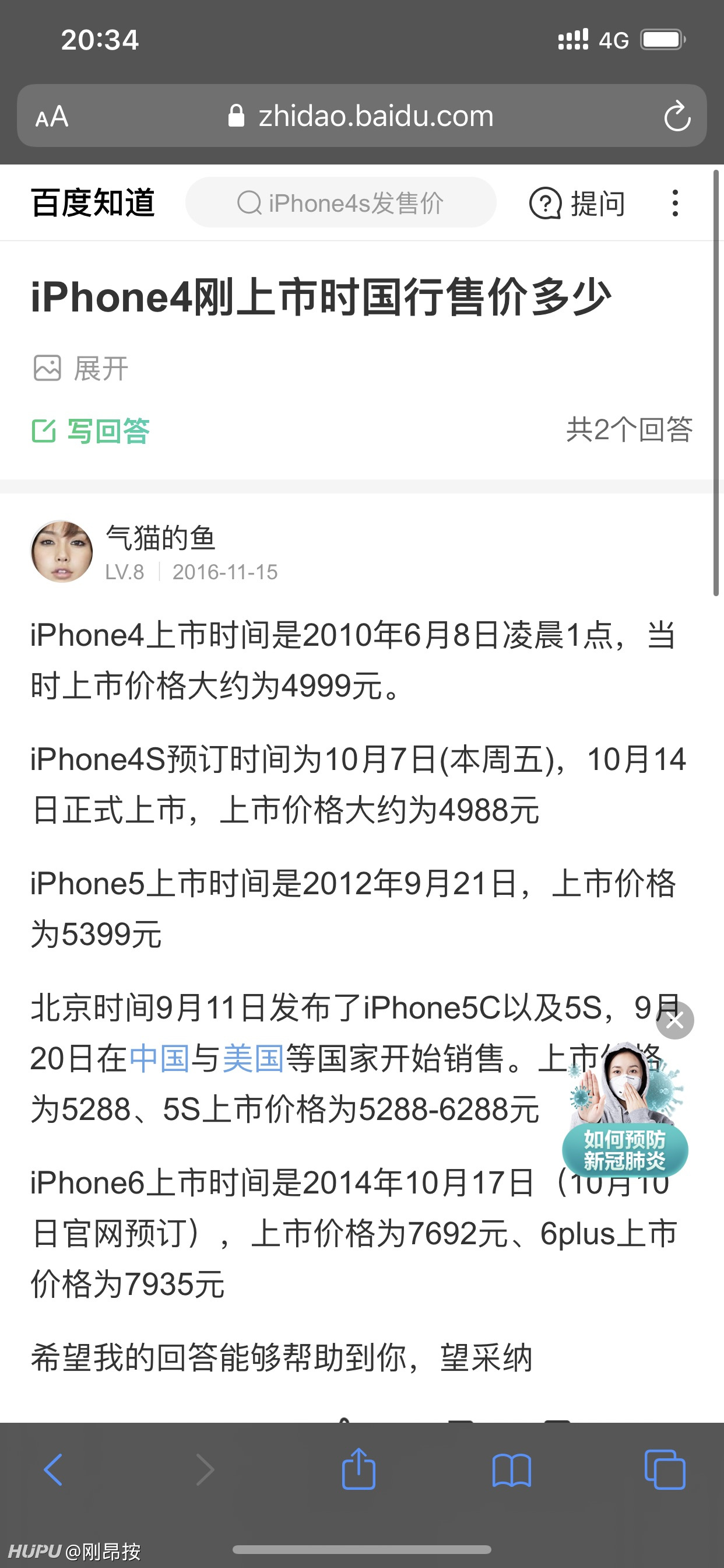This screenshot has width=724, height=1568.
Task: Show all open Safari tabs
Action: (665, 1469)
